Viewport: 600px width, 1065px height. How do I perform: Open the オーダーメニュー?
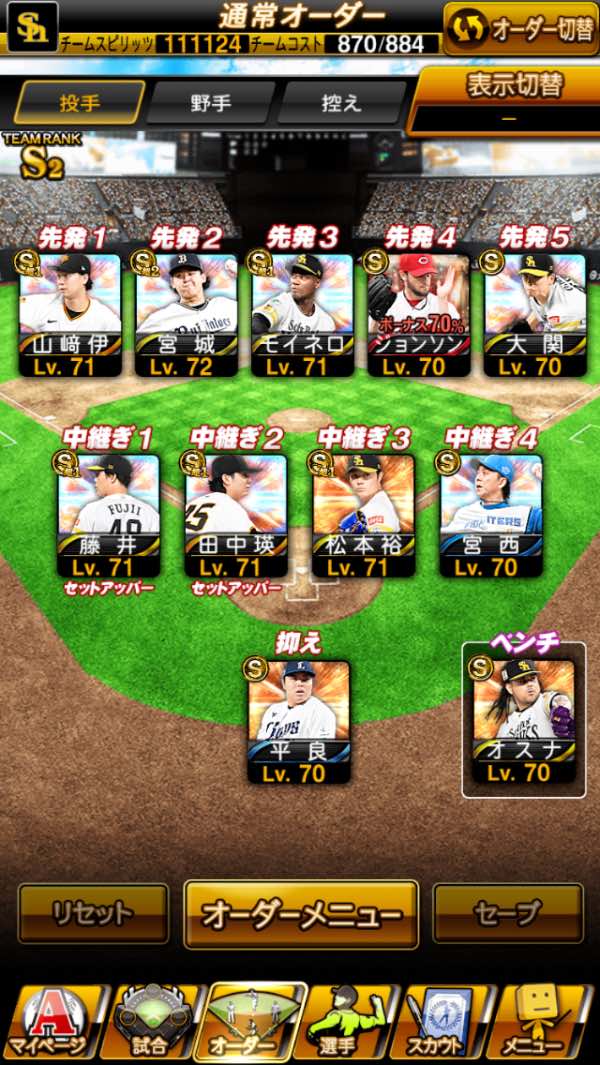click(301, 914)
